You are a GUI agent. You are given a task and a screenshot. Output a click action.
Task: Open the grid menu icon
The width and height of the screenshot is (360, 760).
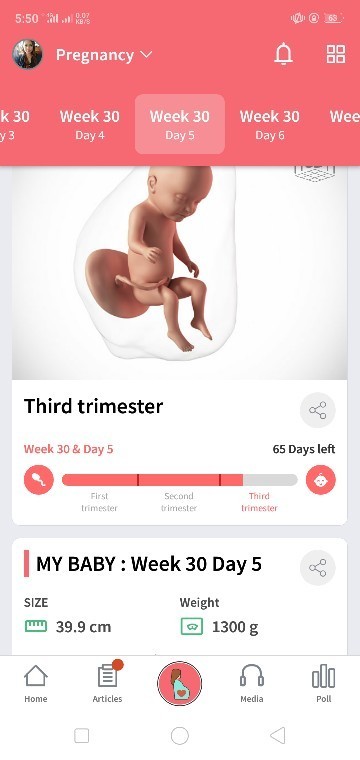[x=336, y=54]
